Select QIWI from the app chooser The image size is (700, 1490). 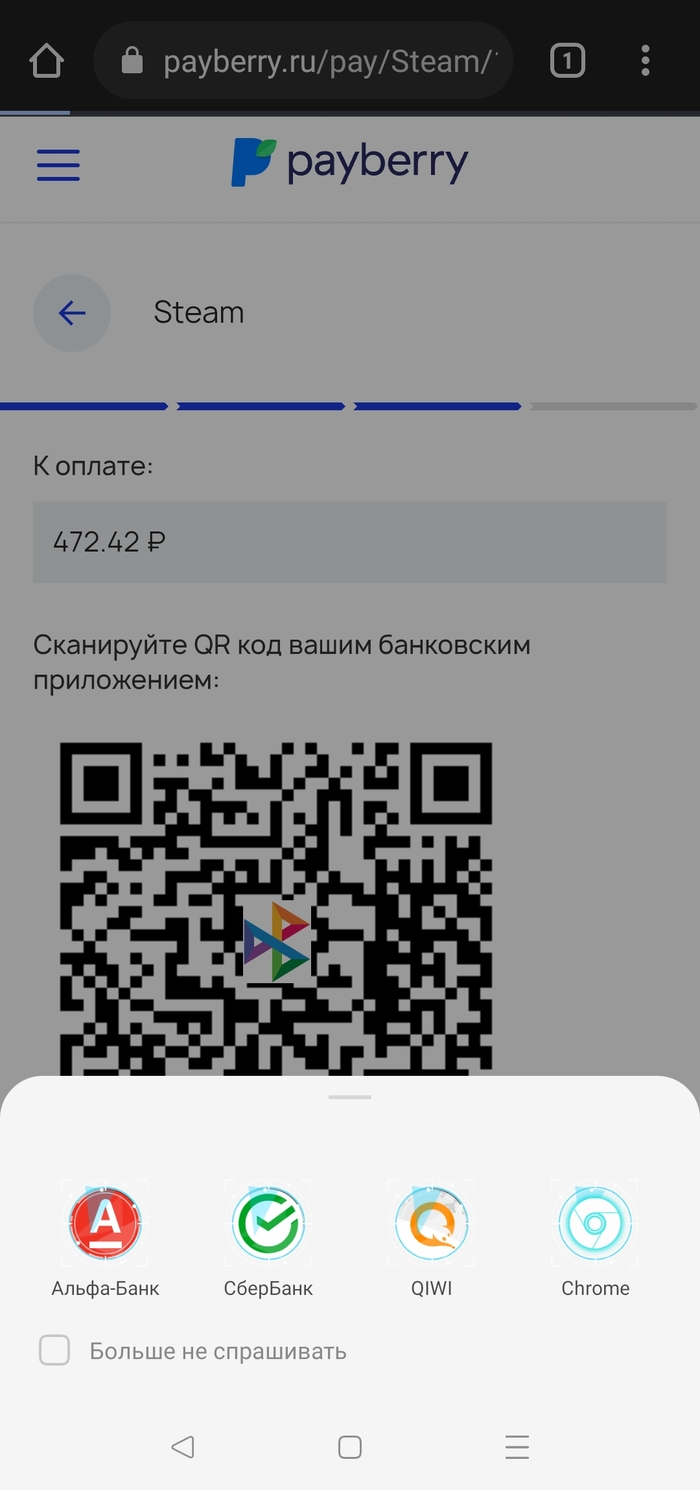click(x=432, y=1223)
